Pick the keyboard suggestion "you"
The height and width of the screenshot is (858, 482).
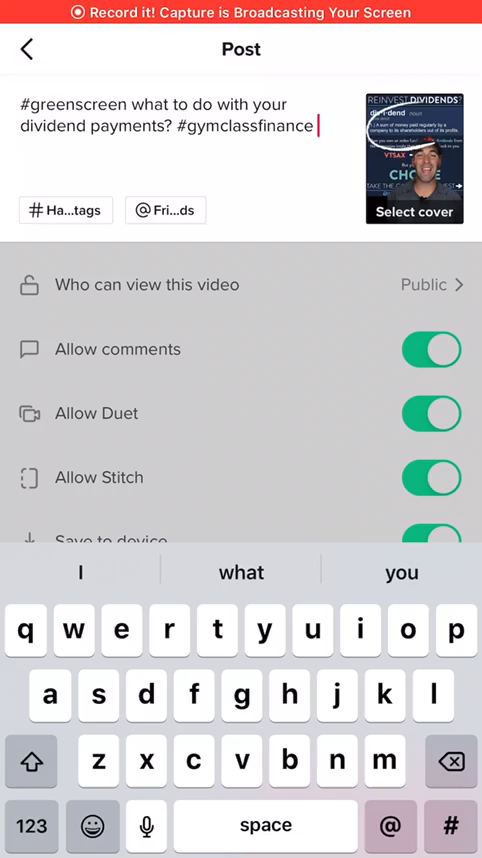coord(402,572)
